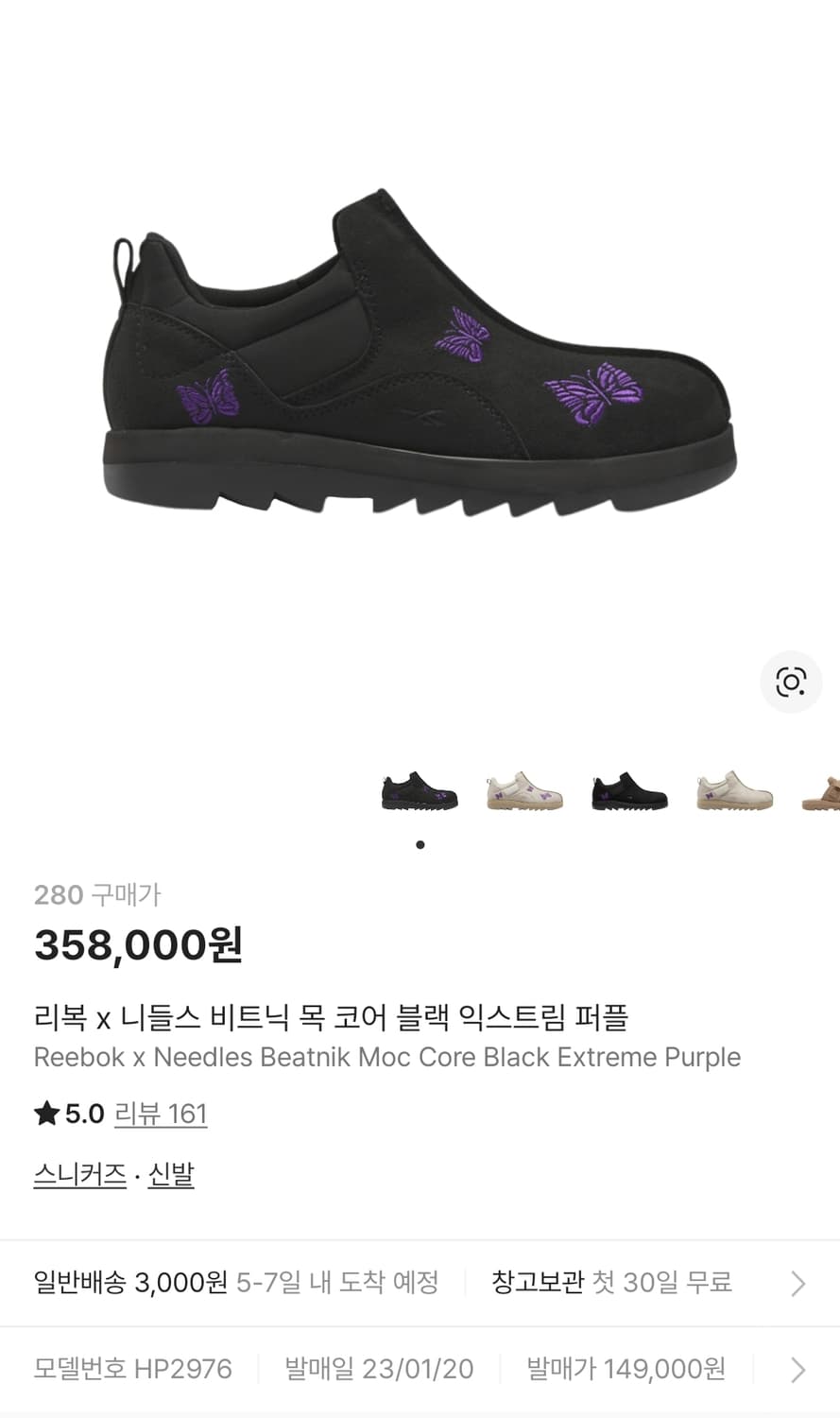Click the 358,000원 purchase price
The image size is (840, 1418).
point(138,944)
